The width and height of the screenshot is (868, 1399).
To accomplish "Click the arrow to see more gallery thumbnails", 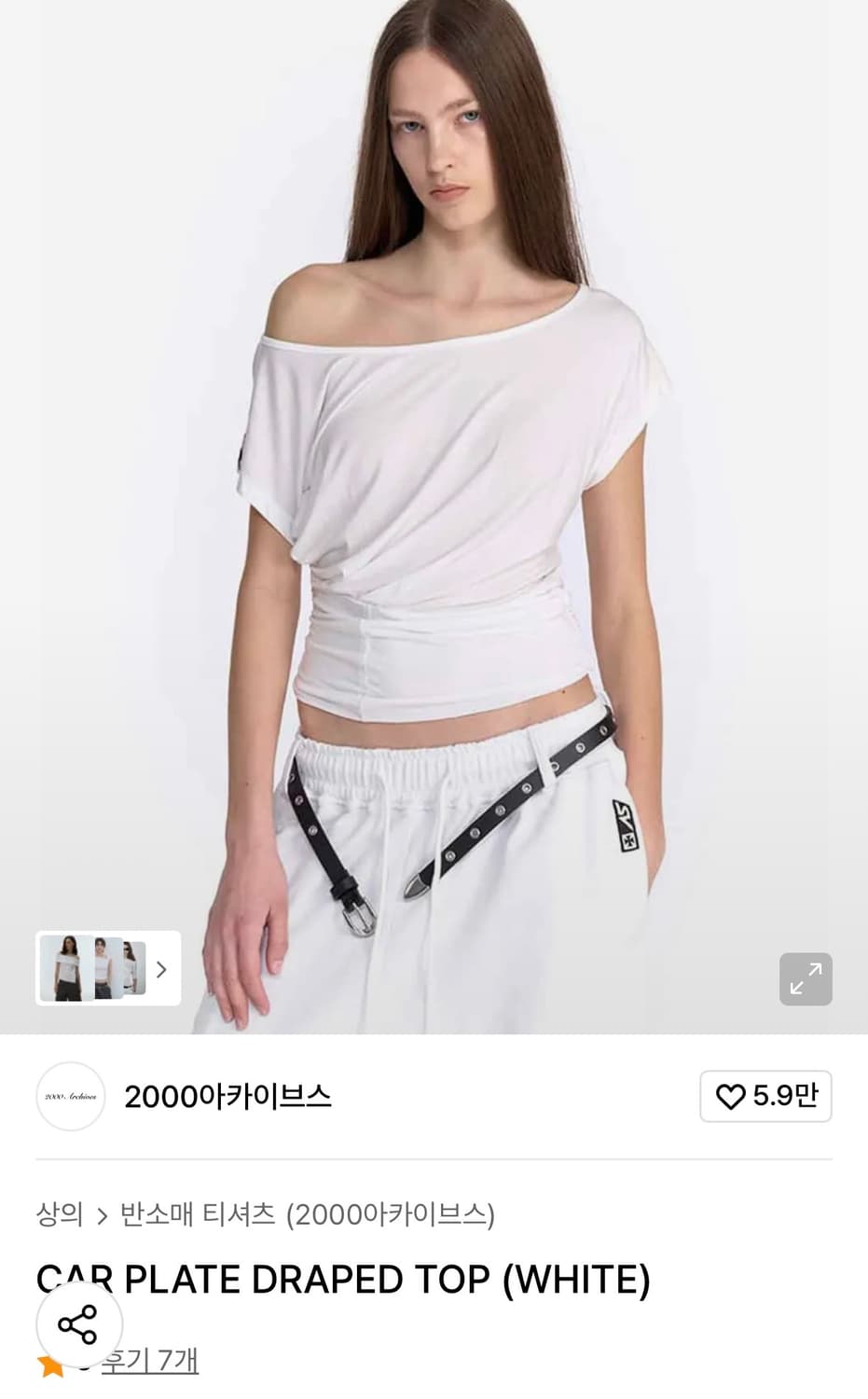I will 160,969.
